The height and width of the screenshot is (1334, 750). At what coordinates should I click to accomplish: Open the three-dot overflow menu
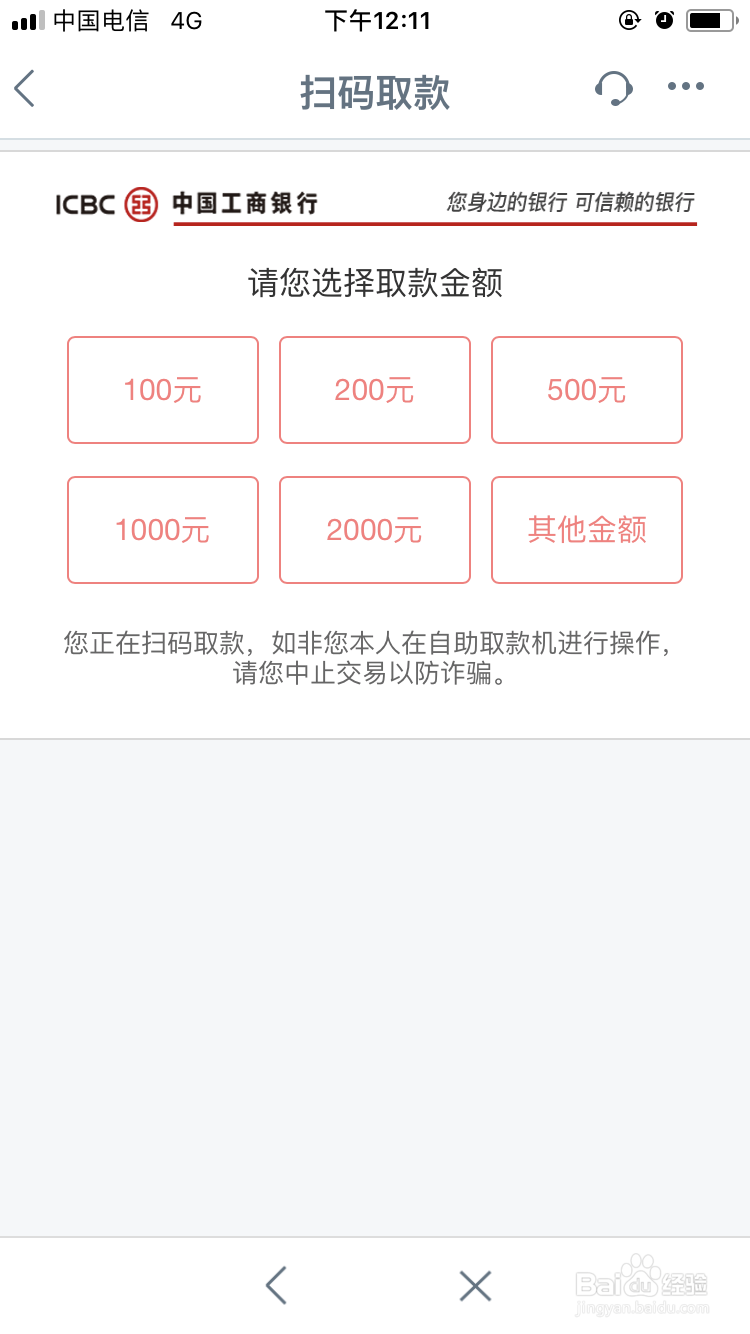686,87
